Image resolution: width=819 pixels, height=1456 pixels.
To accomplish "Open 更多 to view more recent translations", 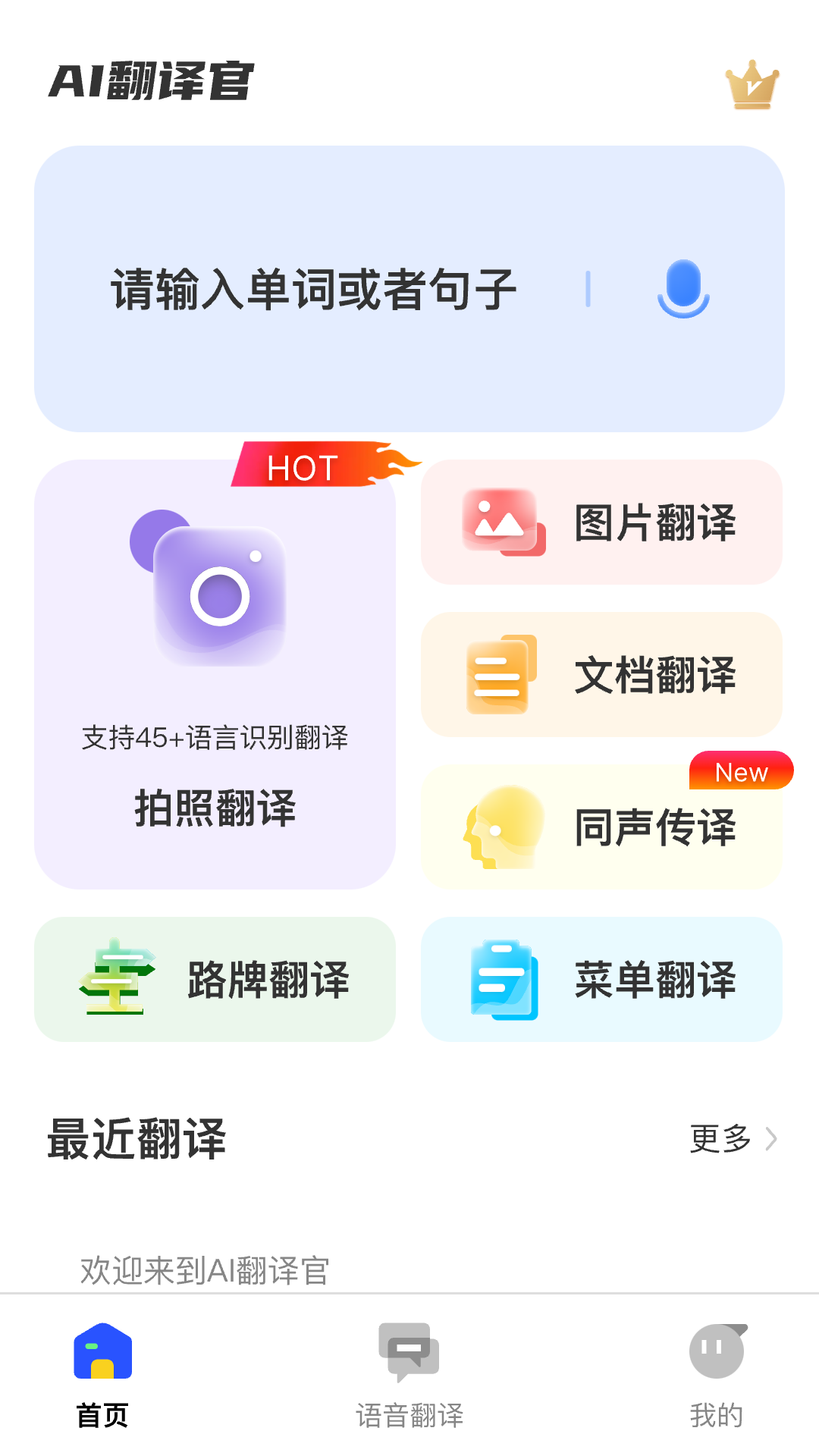I will pyautogui.click(x=720, y=1137).
